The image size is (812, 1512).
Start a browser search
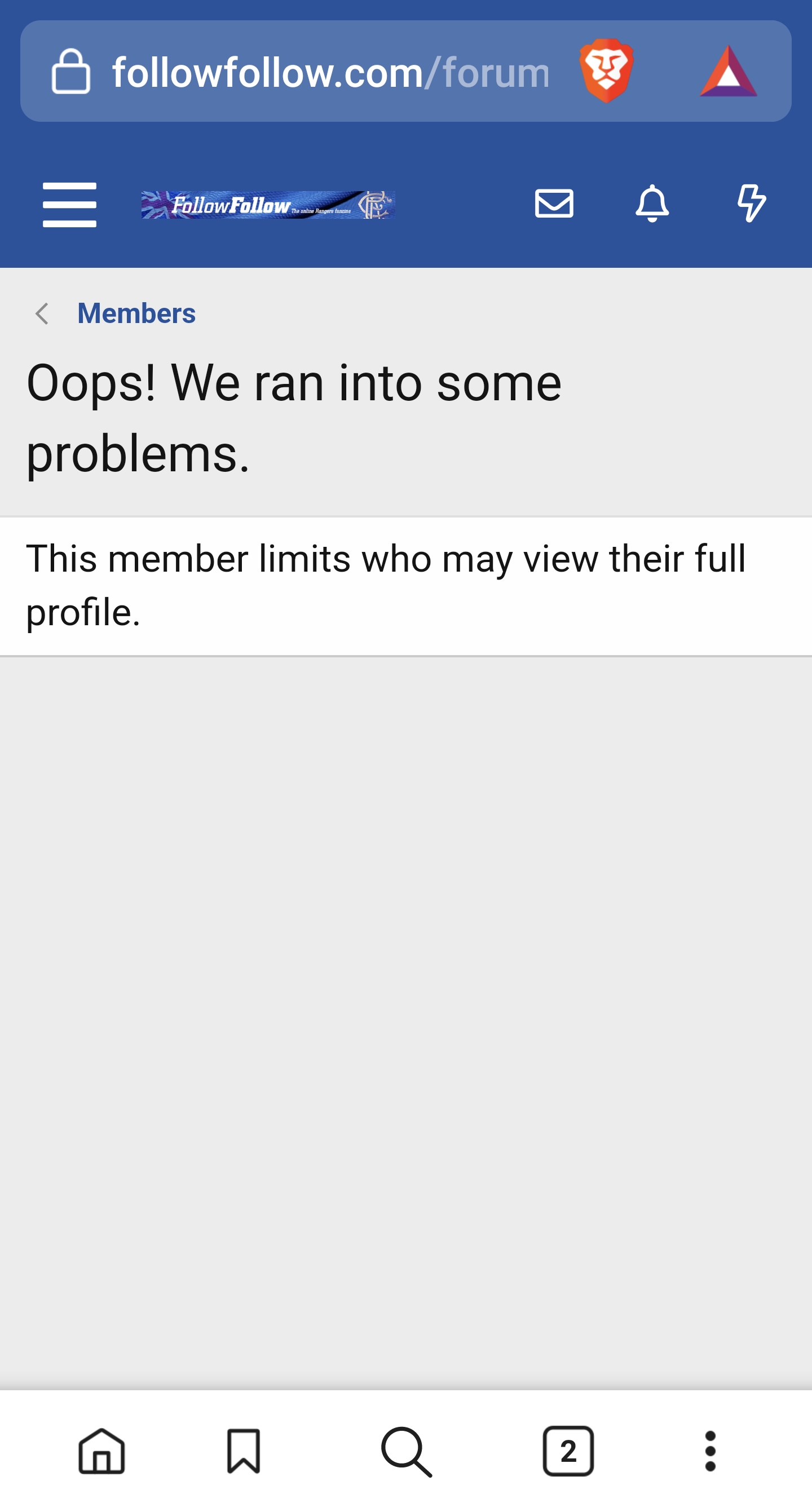[407, 1452]
